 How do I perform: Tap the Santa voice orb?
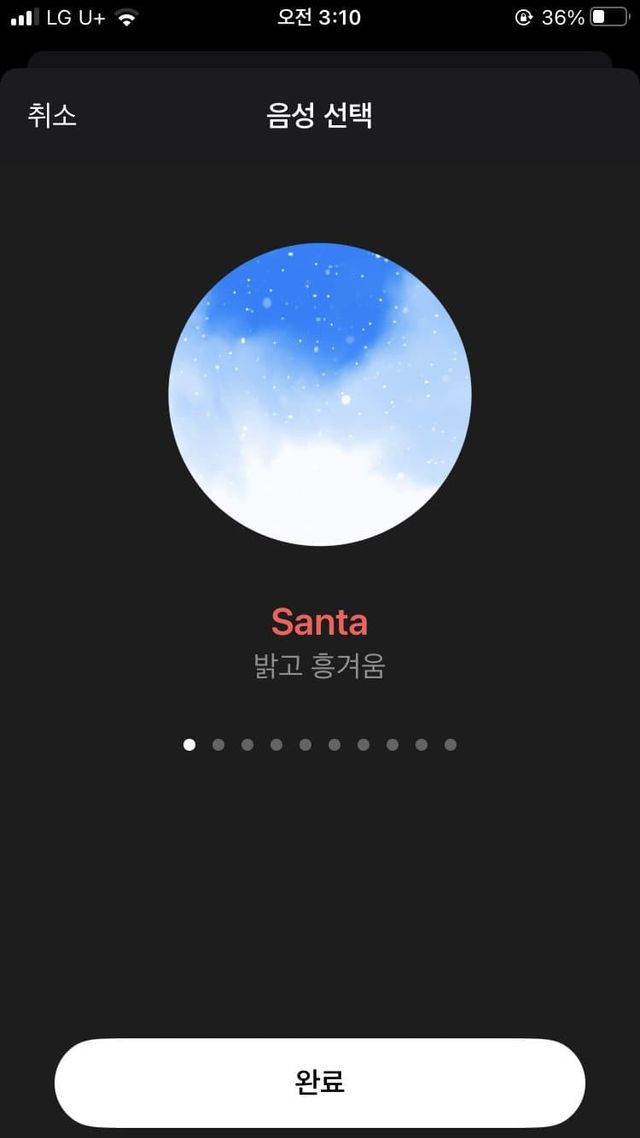click(320, 394)
